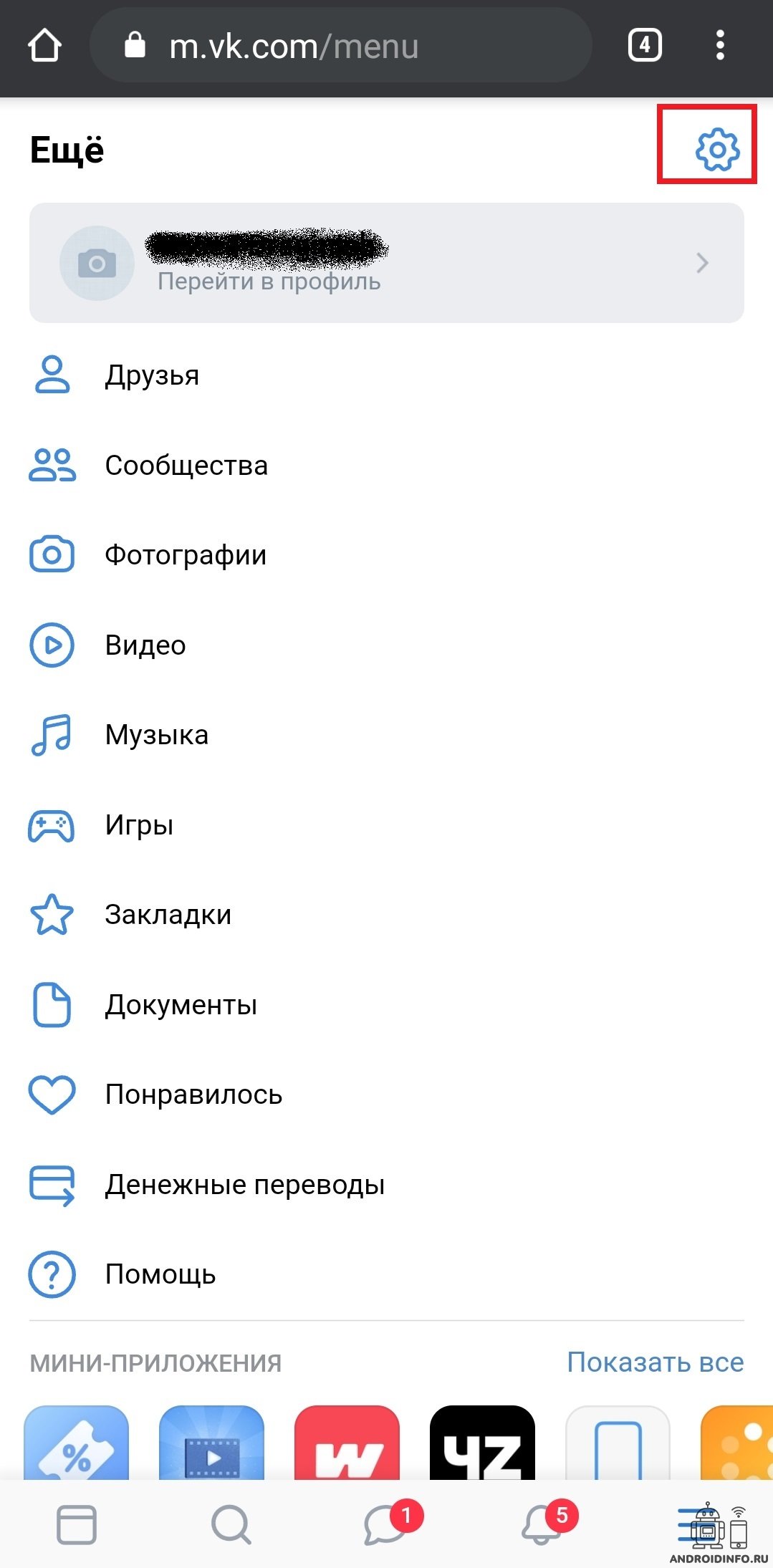Open Закладки bookmarks
The image size is (773, 1568).
(168, 915)
